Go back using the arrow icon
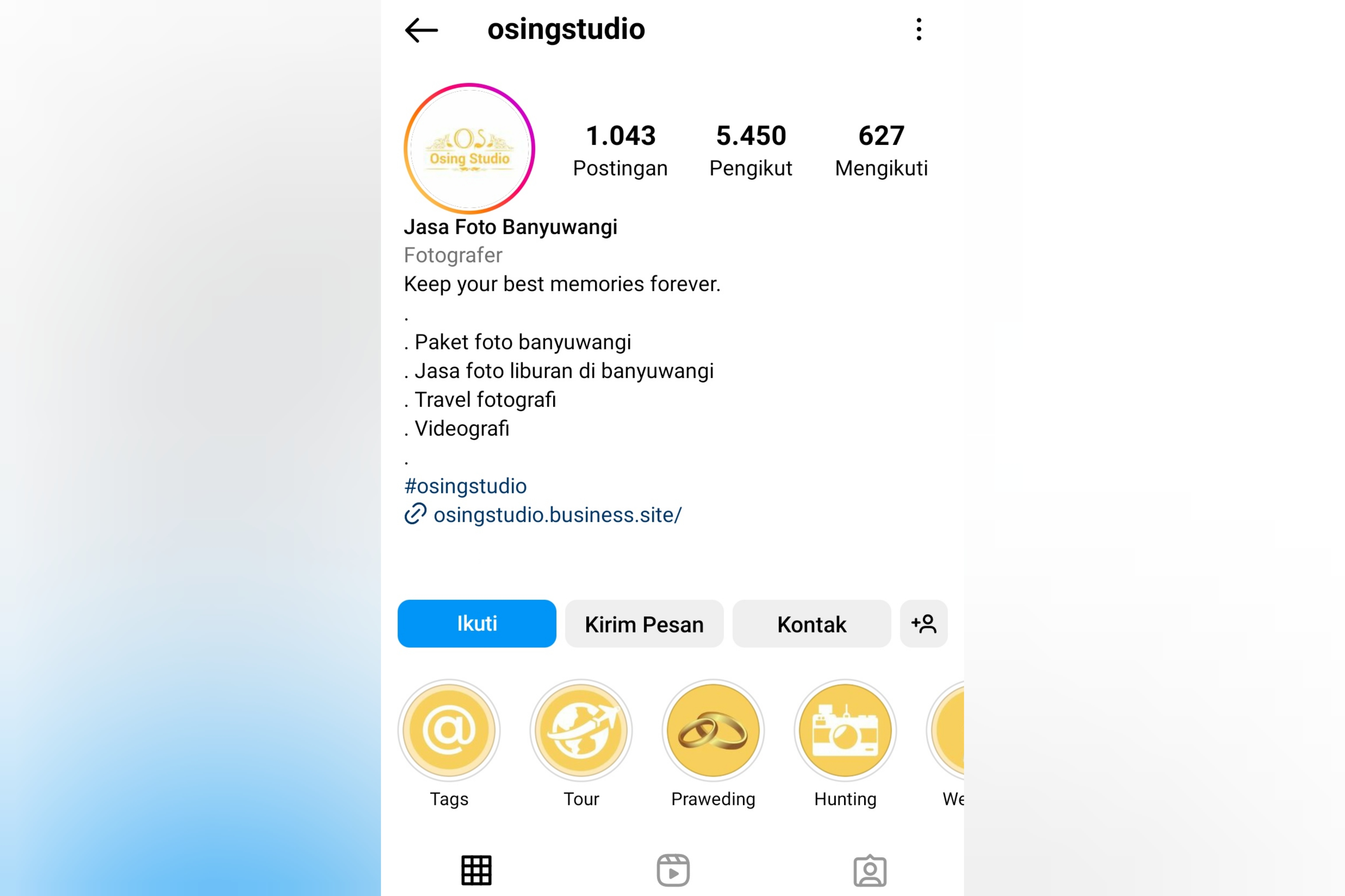The image size is (1345, 896). coord(421,30)
